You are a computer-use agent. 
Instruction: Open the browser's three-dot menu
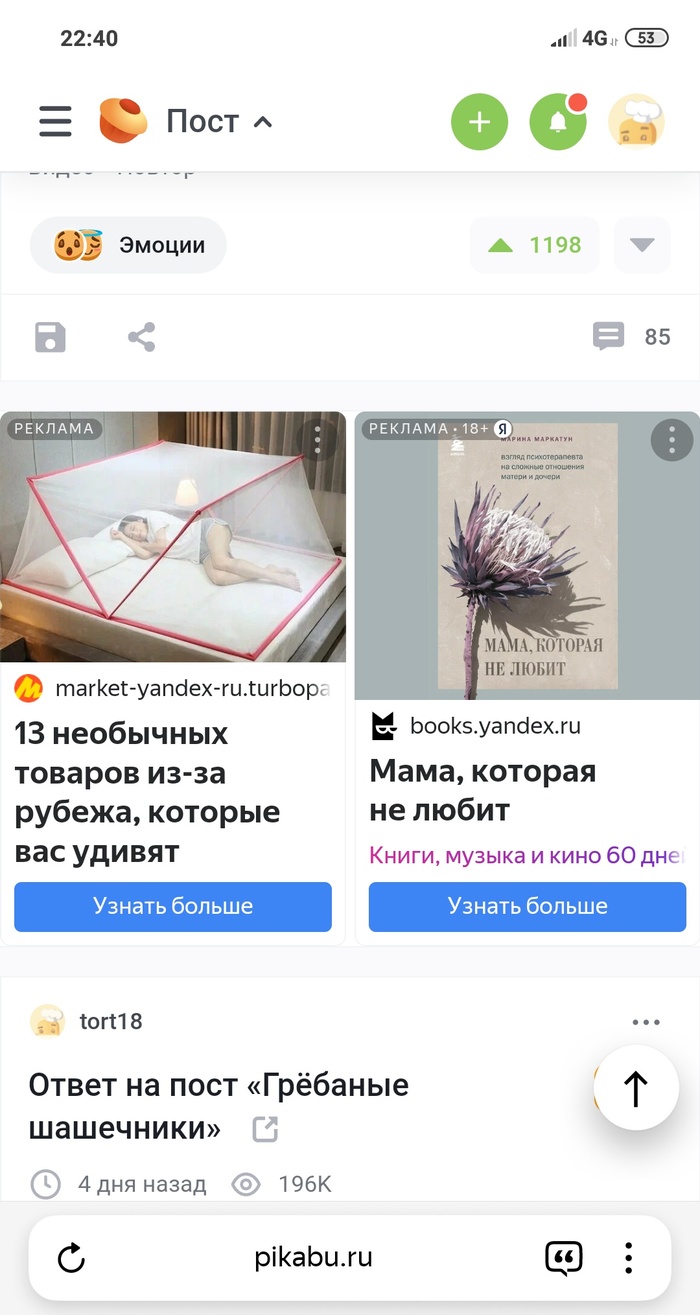628,1258
